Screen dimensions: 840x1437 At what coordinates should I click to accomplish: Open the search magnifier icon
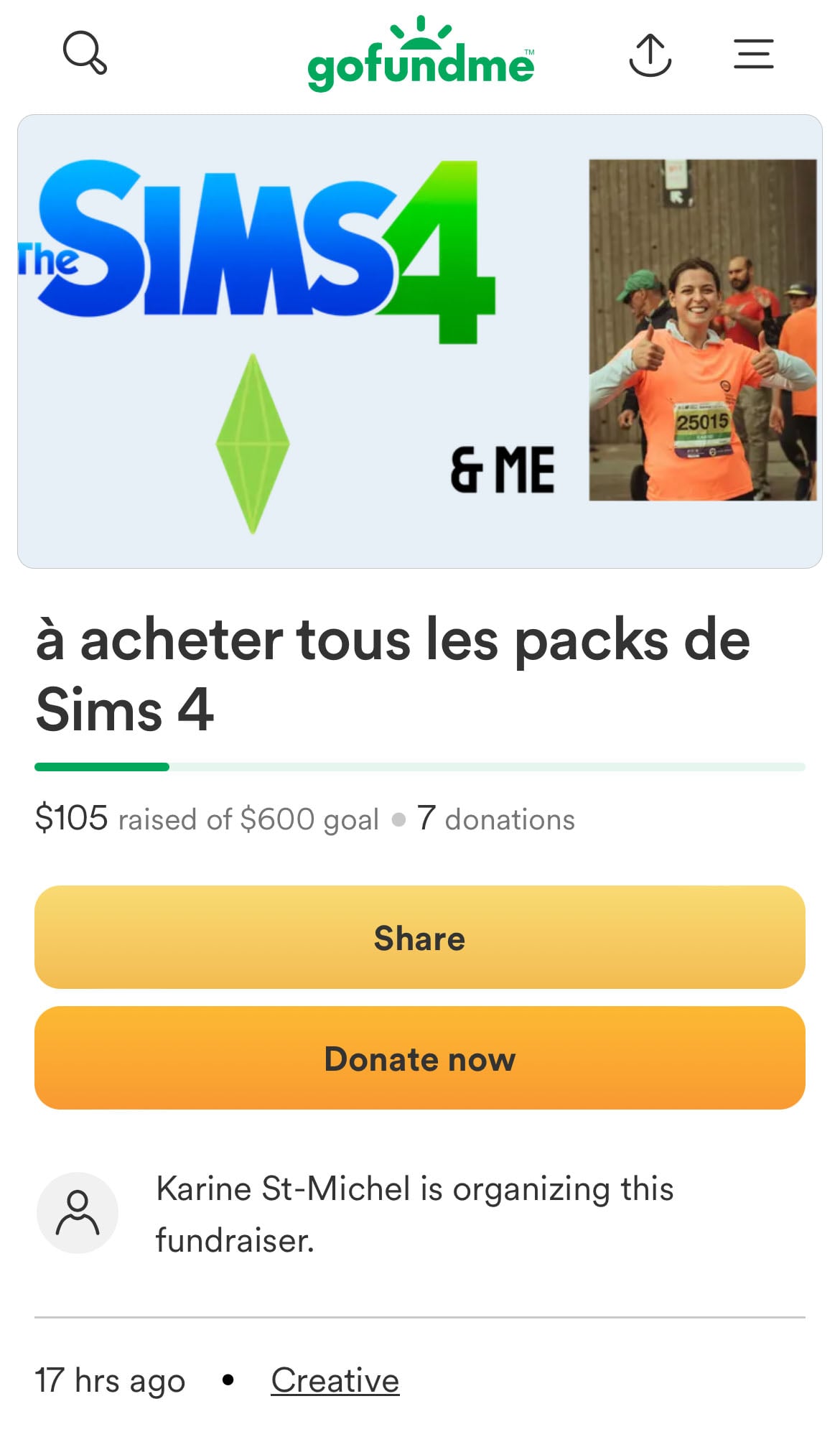pos(85,52)
